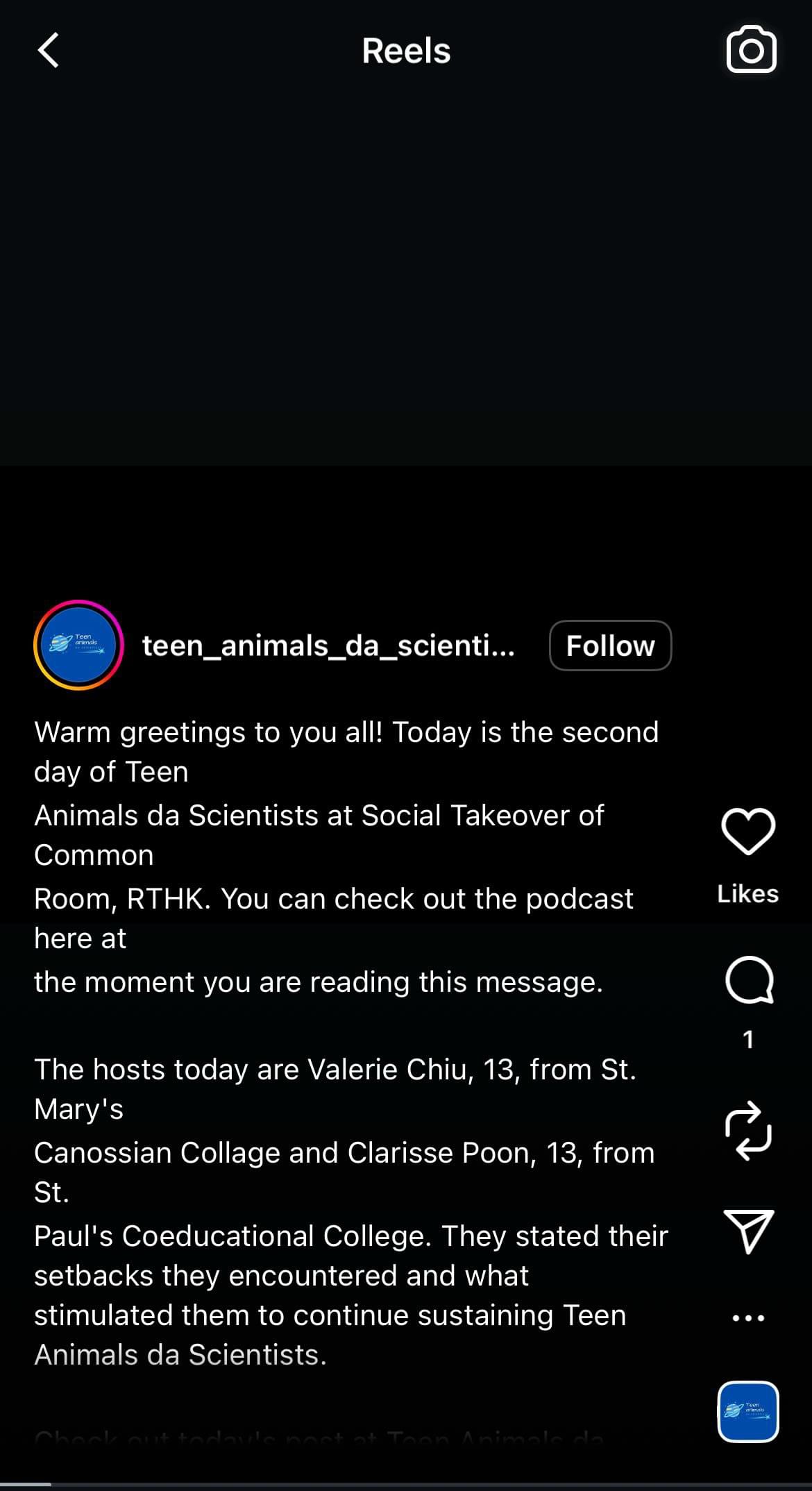Open the teen_animals_da_scienti username
The width and height of the screenshot is (812, 1491).
coord(328,646)
